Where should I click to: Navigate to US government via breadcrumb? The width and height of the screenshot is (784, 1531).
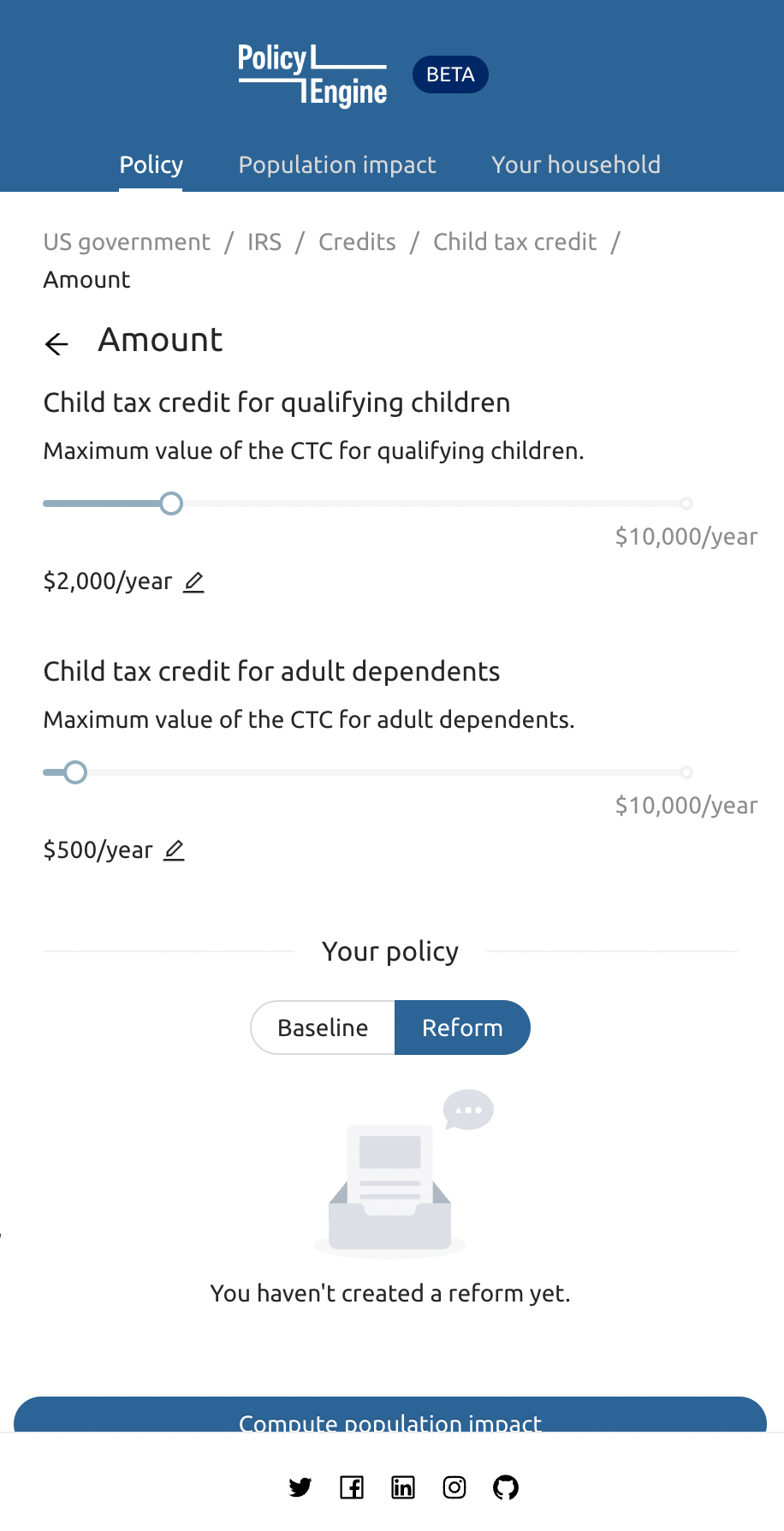pos(126,241)
